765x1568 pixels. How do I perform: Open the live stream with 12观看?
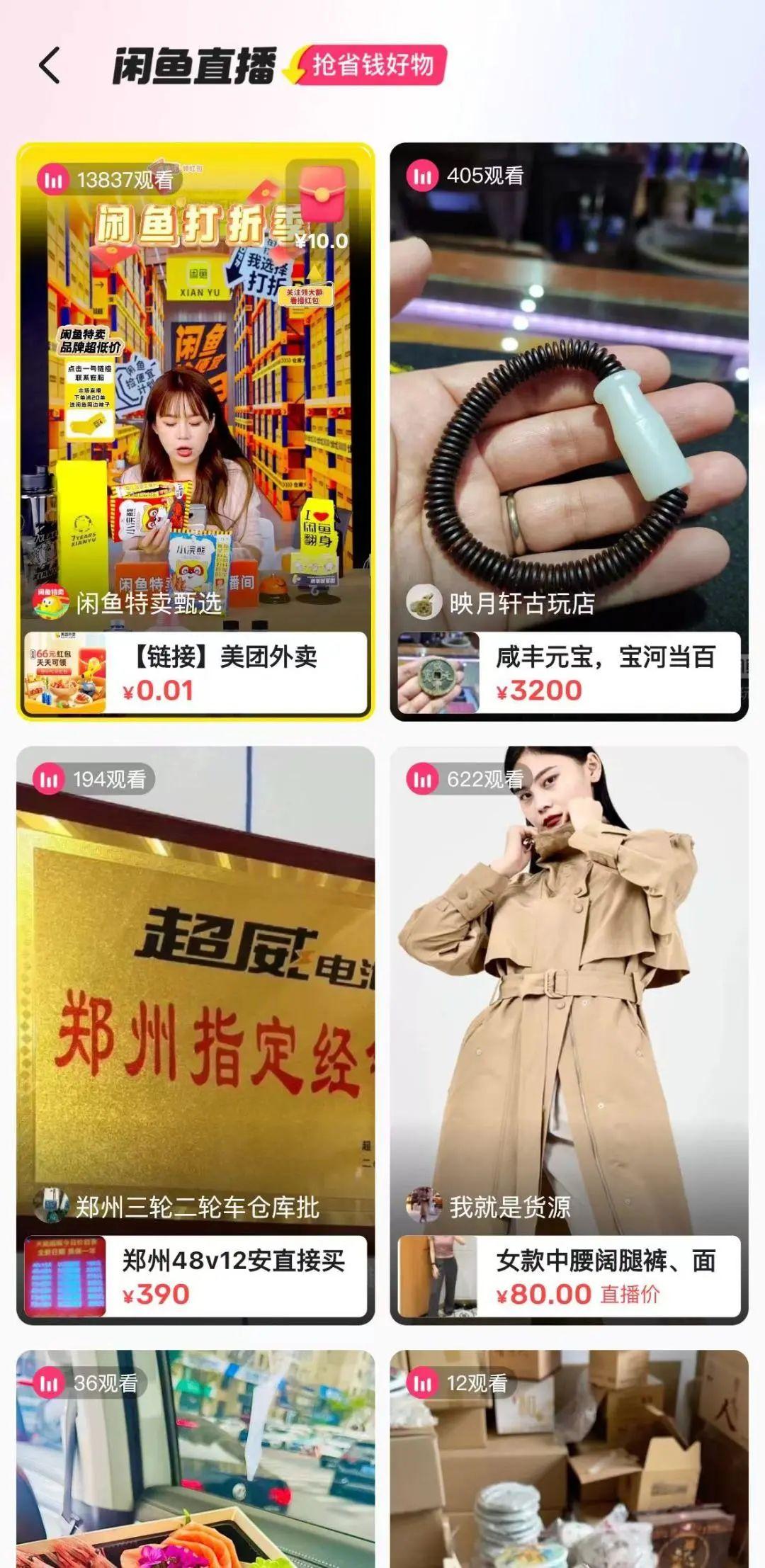569,1473
